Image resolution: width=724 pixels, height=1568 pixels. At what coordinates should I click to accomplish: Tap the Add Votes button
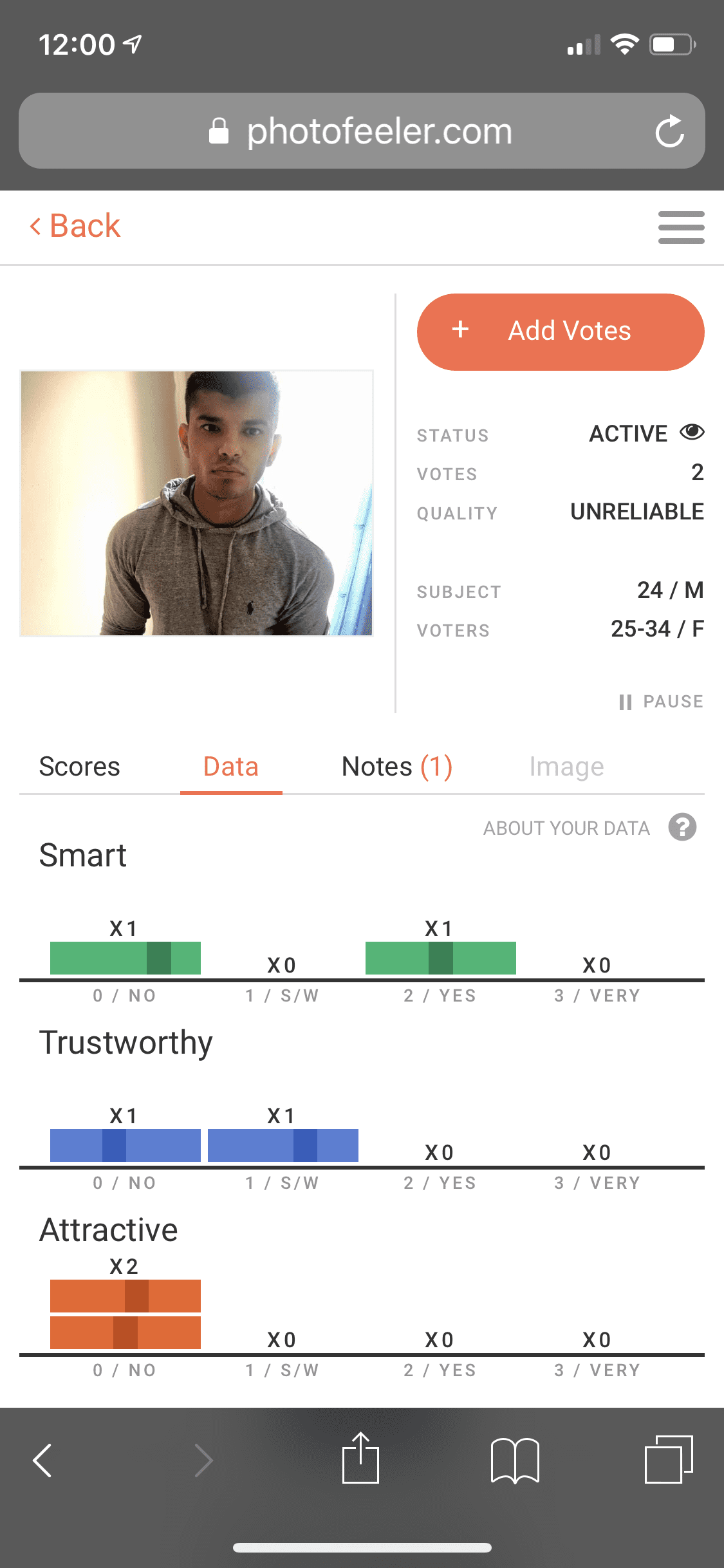(561, 331)
